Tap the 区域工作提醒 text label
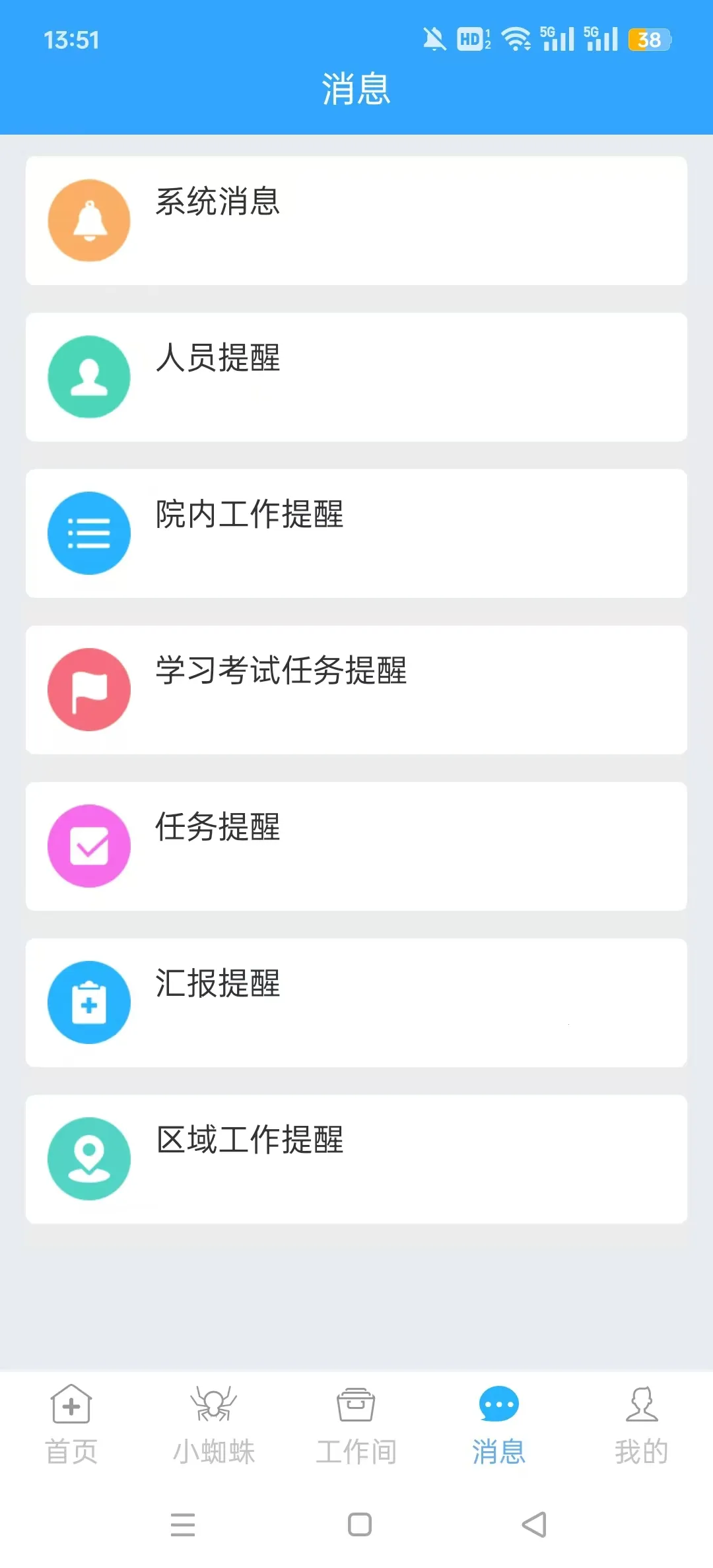This screenshot has width=713, height=1568. pos(250,1142)
